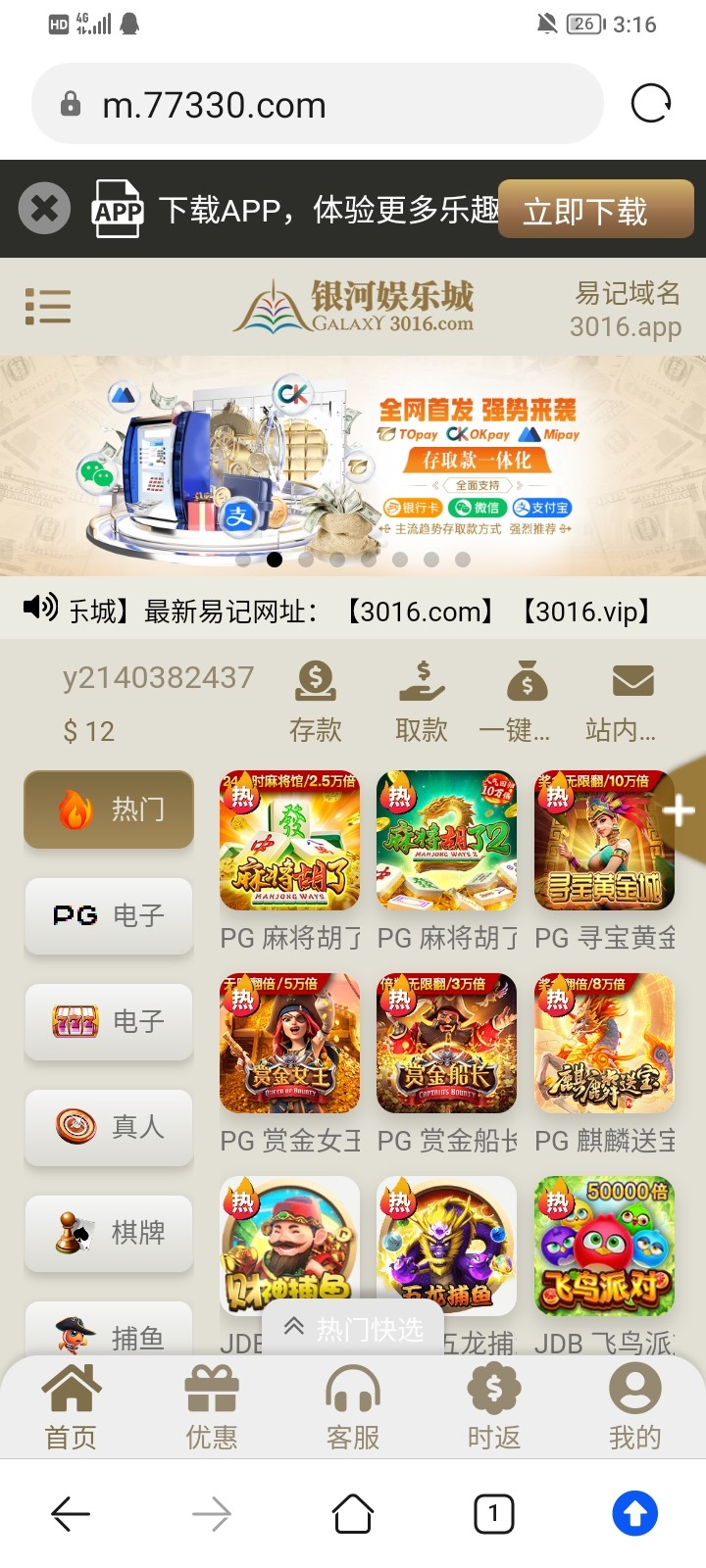Image resolution: width=706 pixels, height=1568 pixels.
Task: Switch to the 我的 tab
Action: tap(635, 1408)
